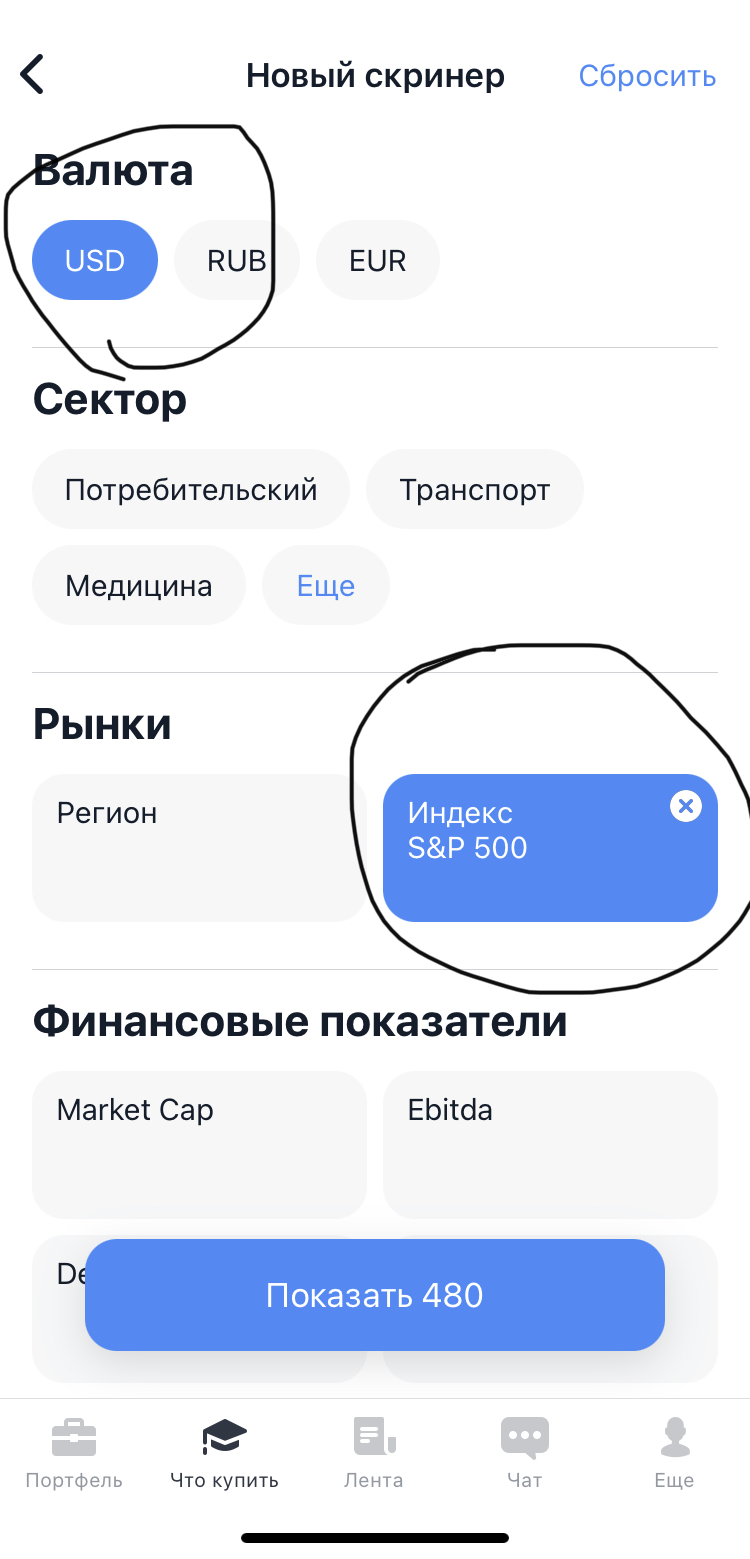Open the Еще tab in bottom bar

point(674,1453)
